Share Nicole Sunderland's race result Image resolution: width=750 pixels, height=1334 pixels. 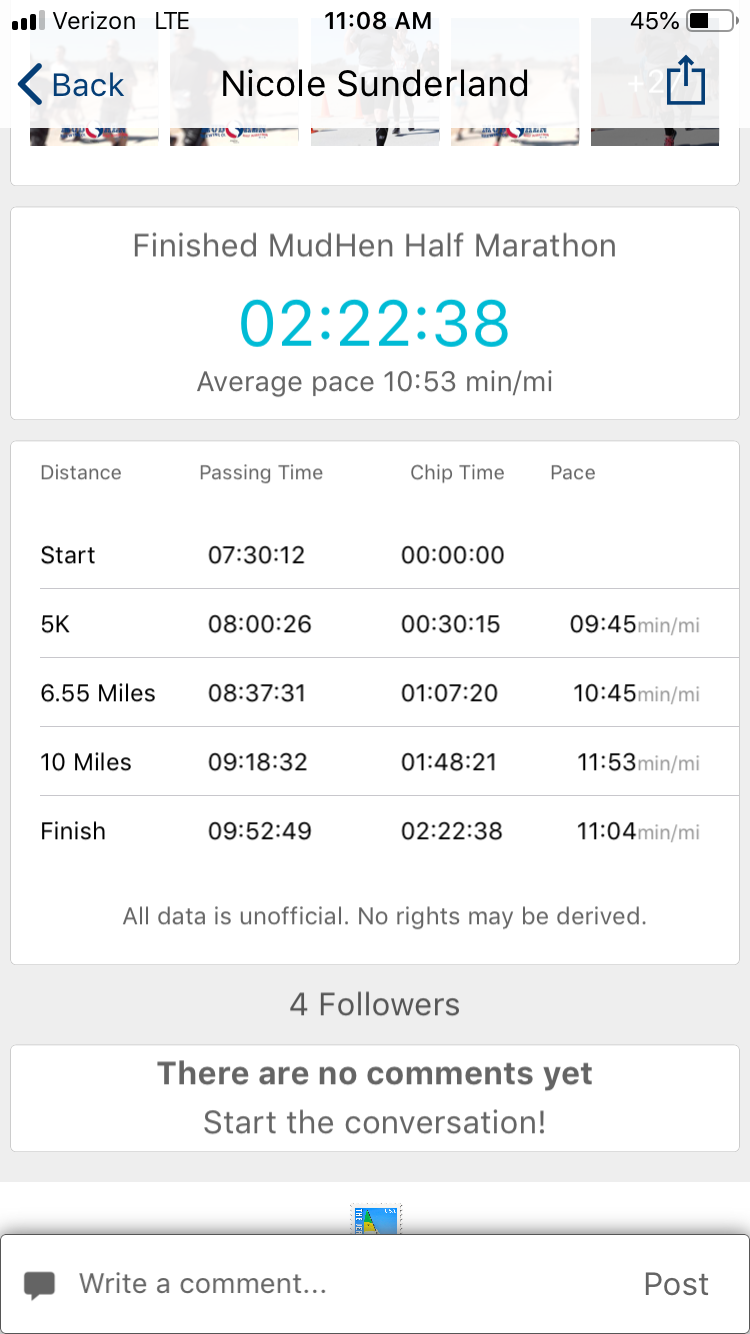pyautogui.click(x=686, y=81)
